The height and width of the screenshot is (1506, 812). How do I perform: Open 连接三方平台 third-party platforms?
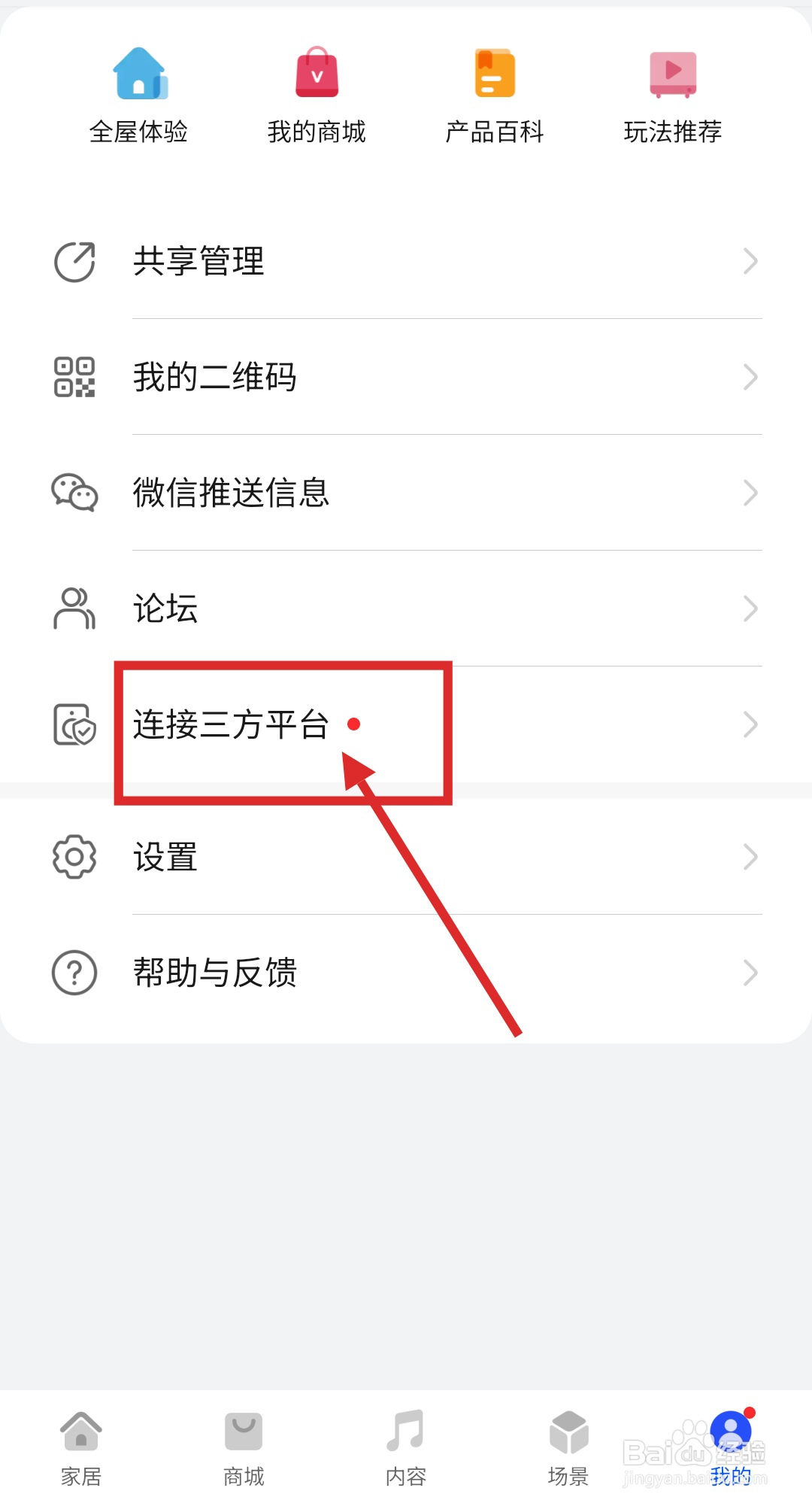pyautogui.click(x=231, y=725)
